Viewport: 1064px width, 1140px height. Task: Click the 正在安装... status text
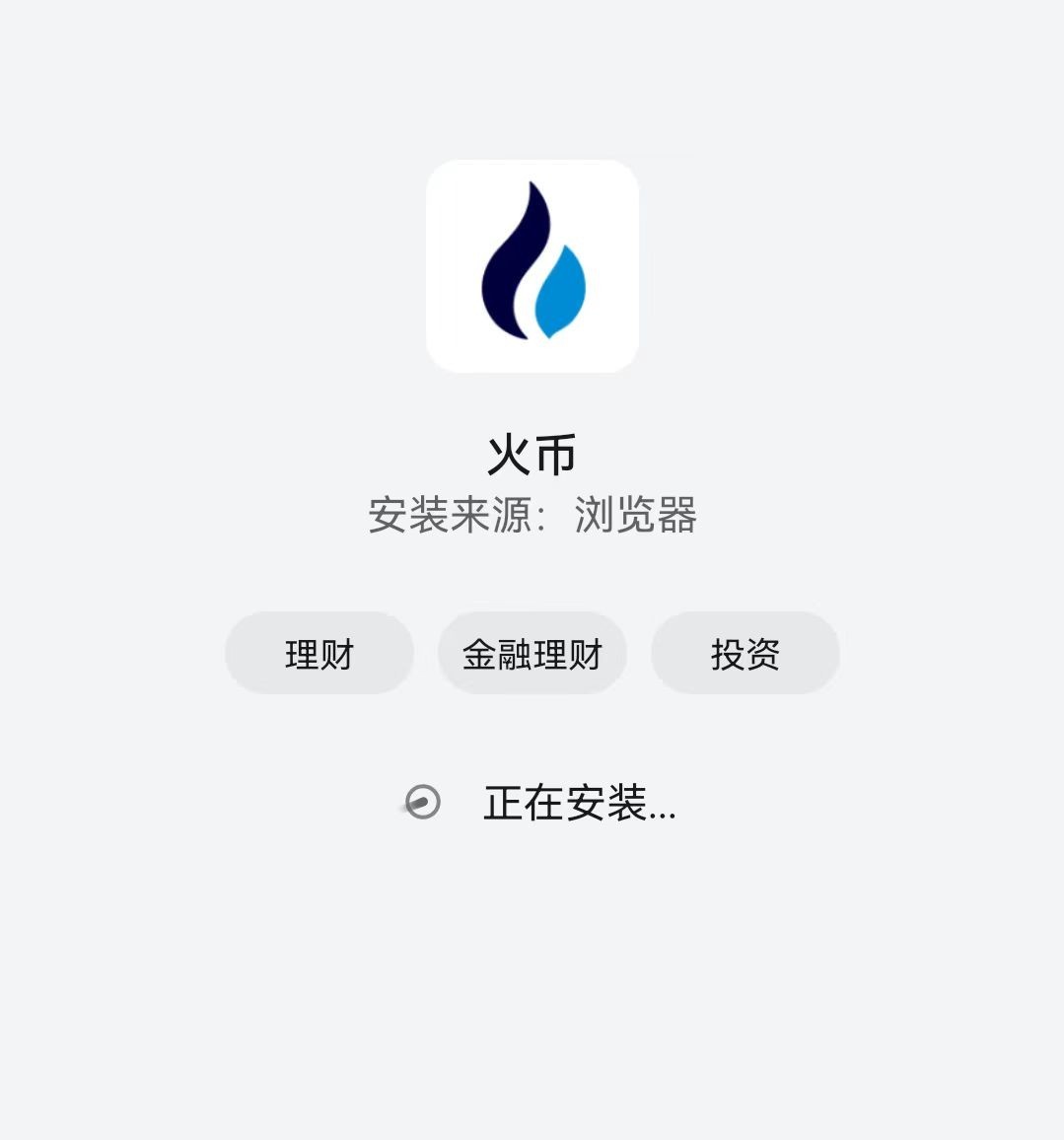pos(582,806)
